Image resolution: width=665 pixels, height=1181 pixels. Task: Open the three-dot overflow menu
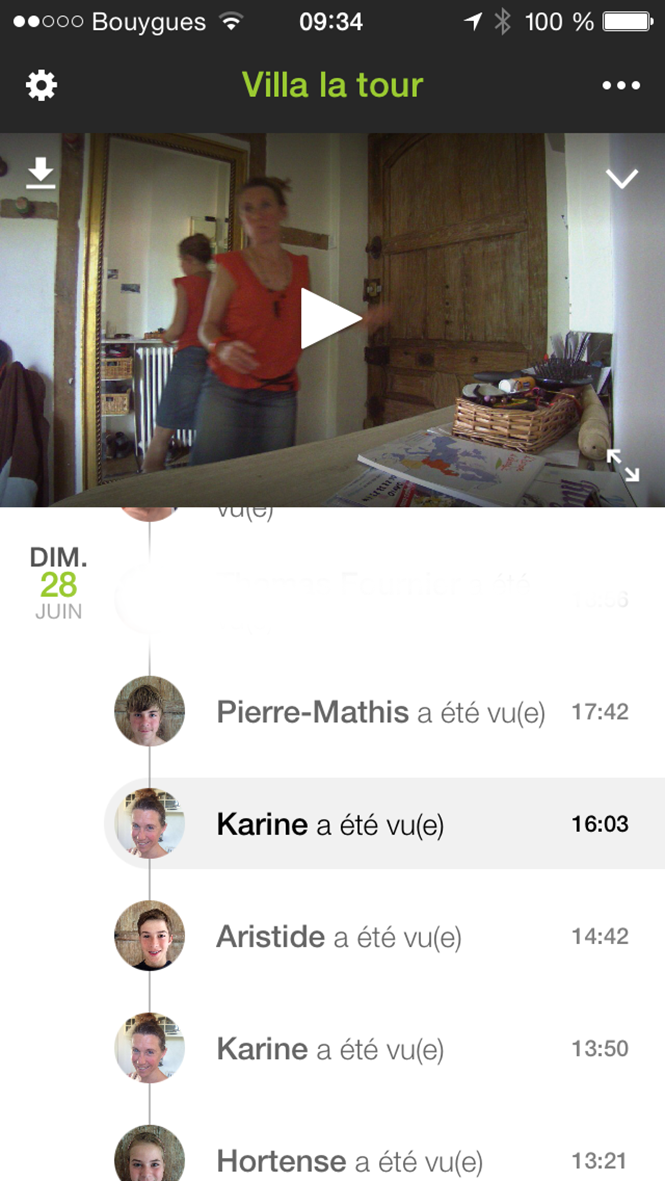(621, 86)
